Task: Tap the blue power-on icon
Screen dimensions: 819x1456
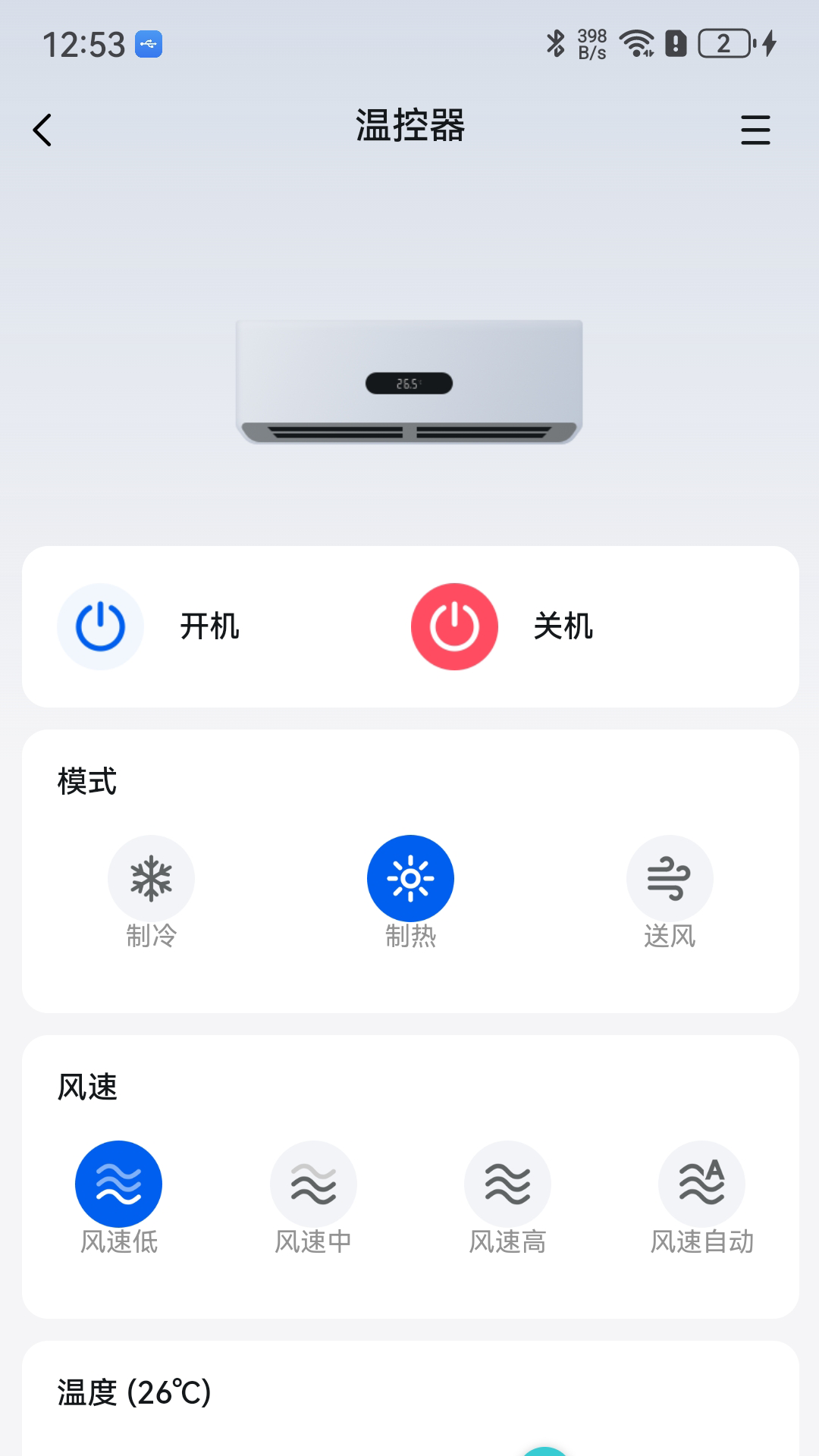Action: click(100, 626)
